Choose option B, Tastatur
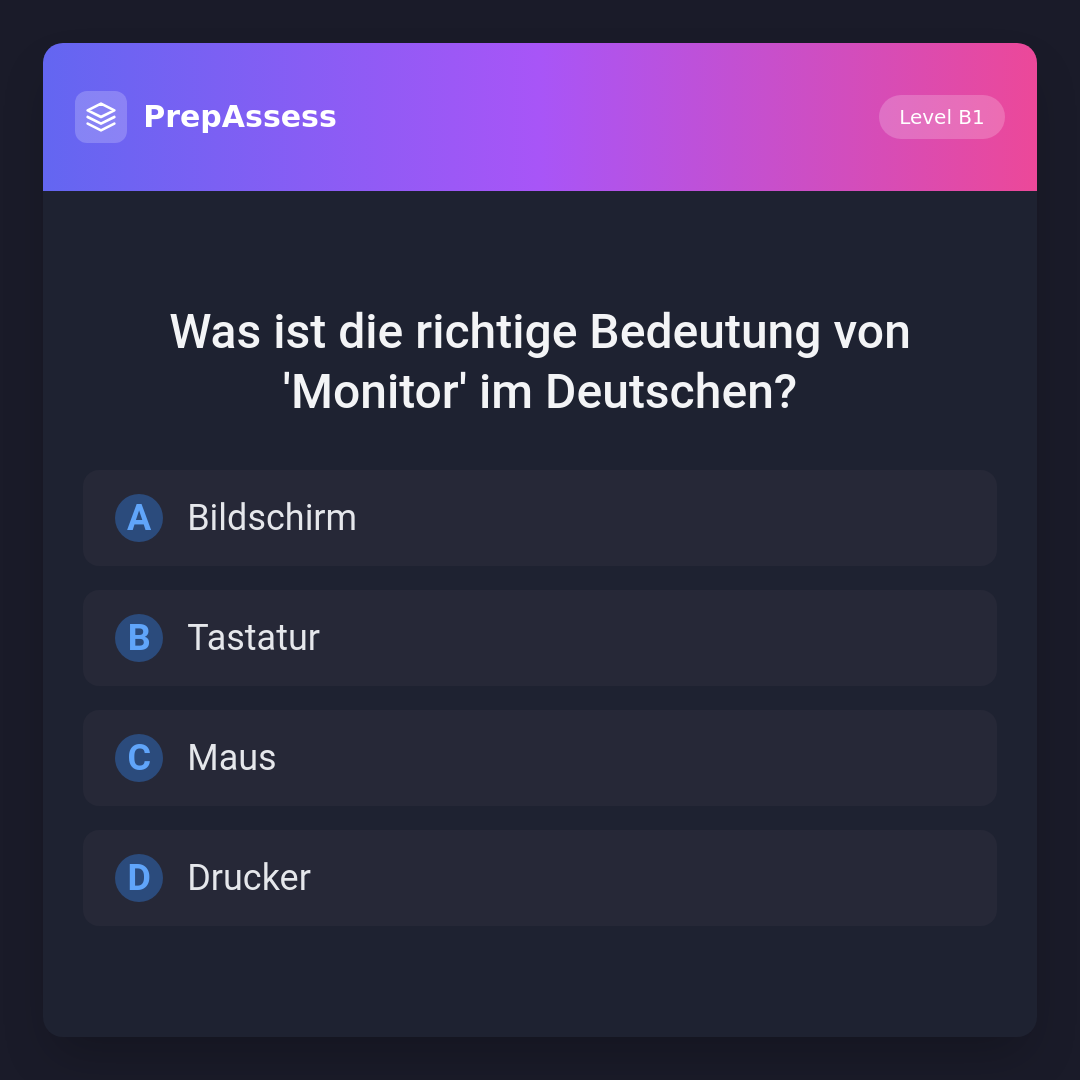The height and width of the screenshot is (1080, 1080). point(540,638)
